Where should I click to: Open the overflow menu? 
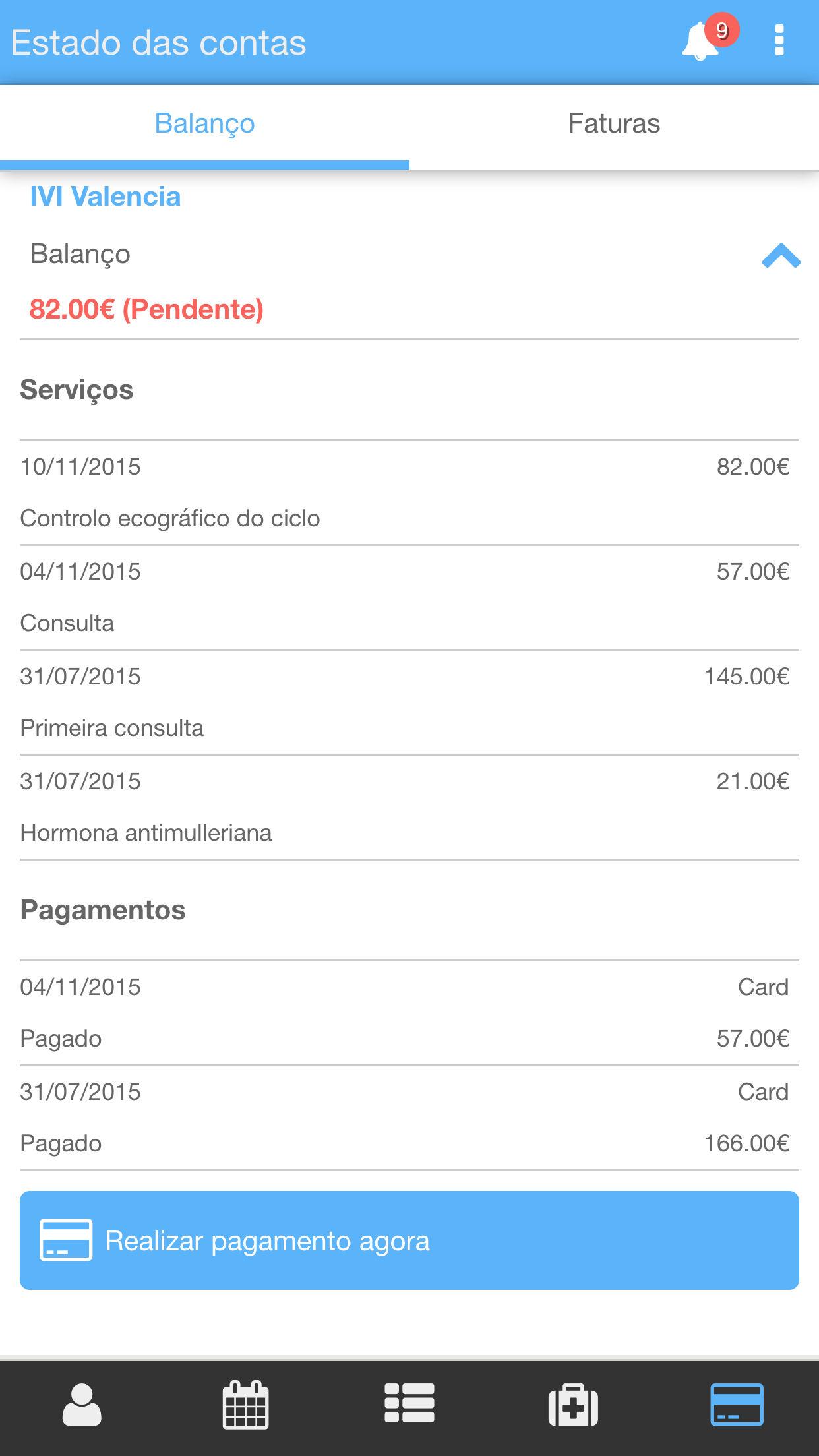click(x=779, y=41)
